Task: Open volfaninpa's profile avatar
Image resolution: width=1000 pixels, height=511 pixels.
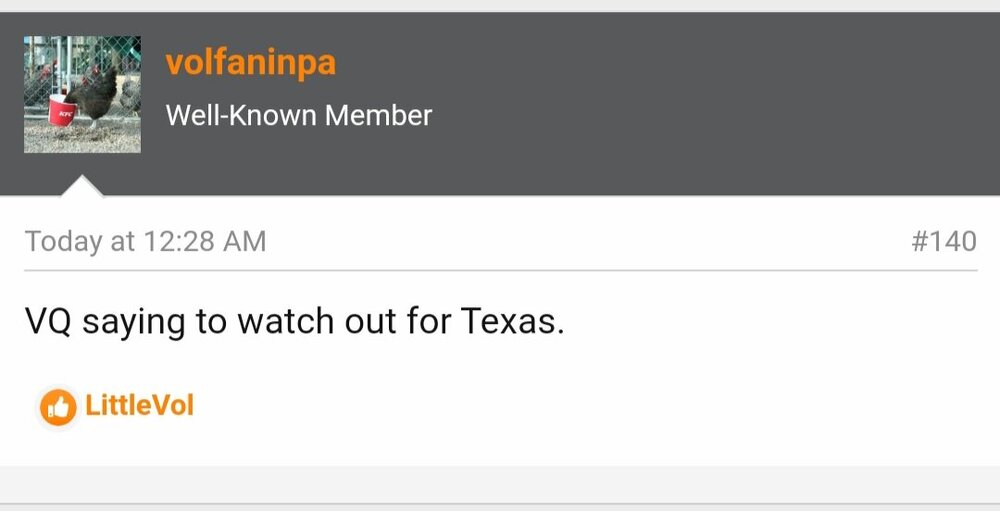Action: coord(82,95)
